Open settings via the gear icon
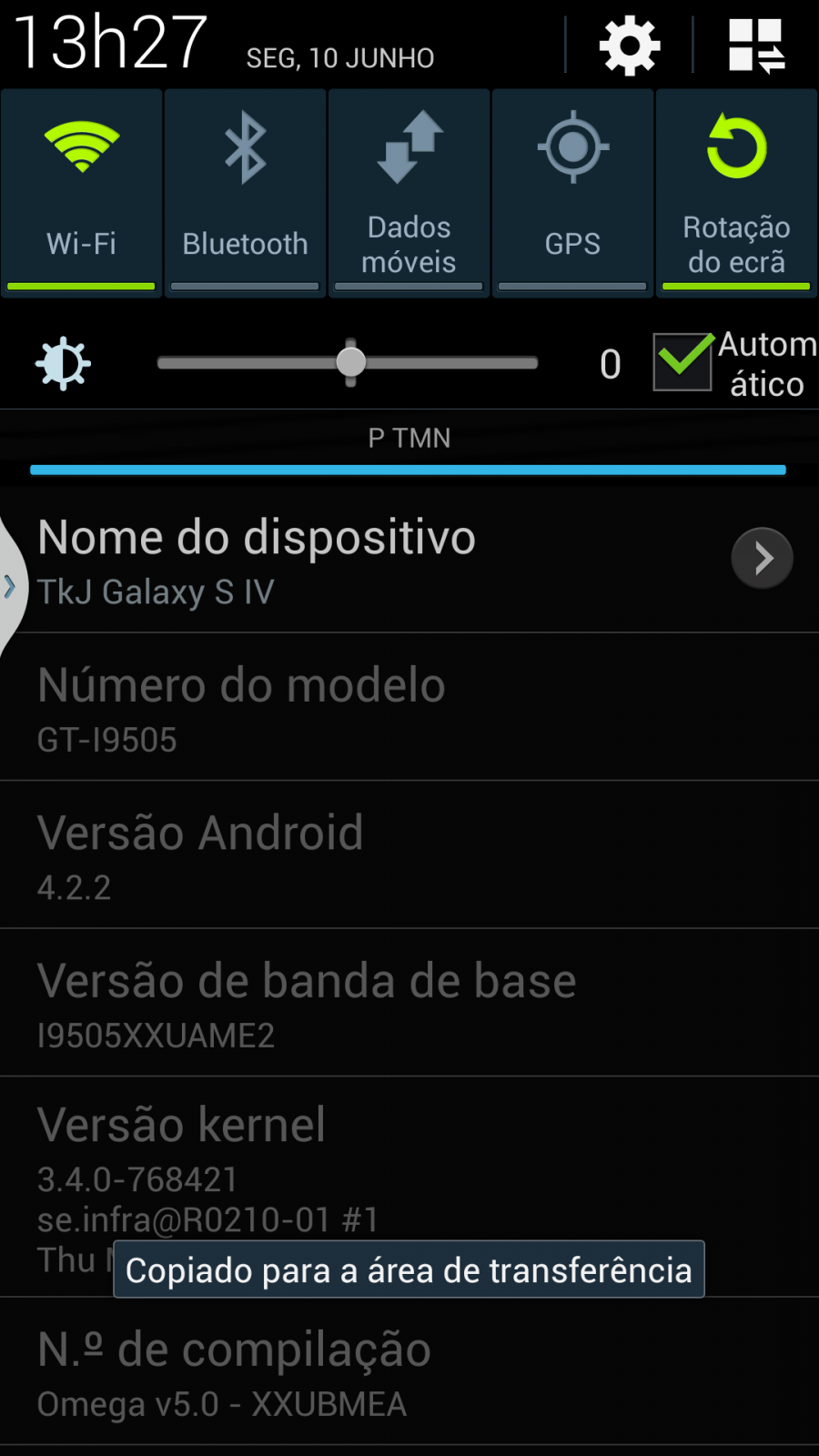 pos(630,45)
